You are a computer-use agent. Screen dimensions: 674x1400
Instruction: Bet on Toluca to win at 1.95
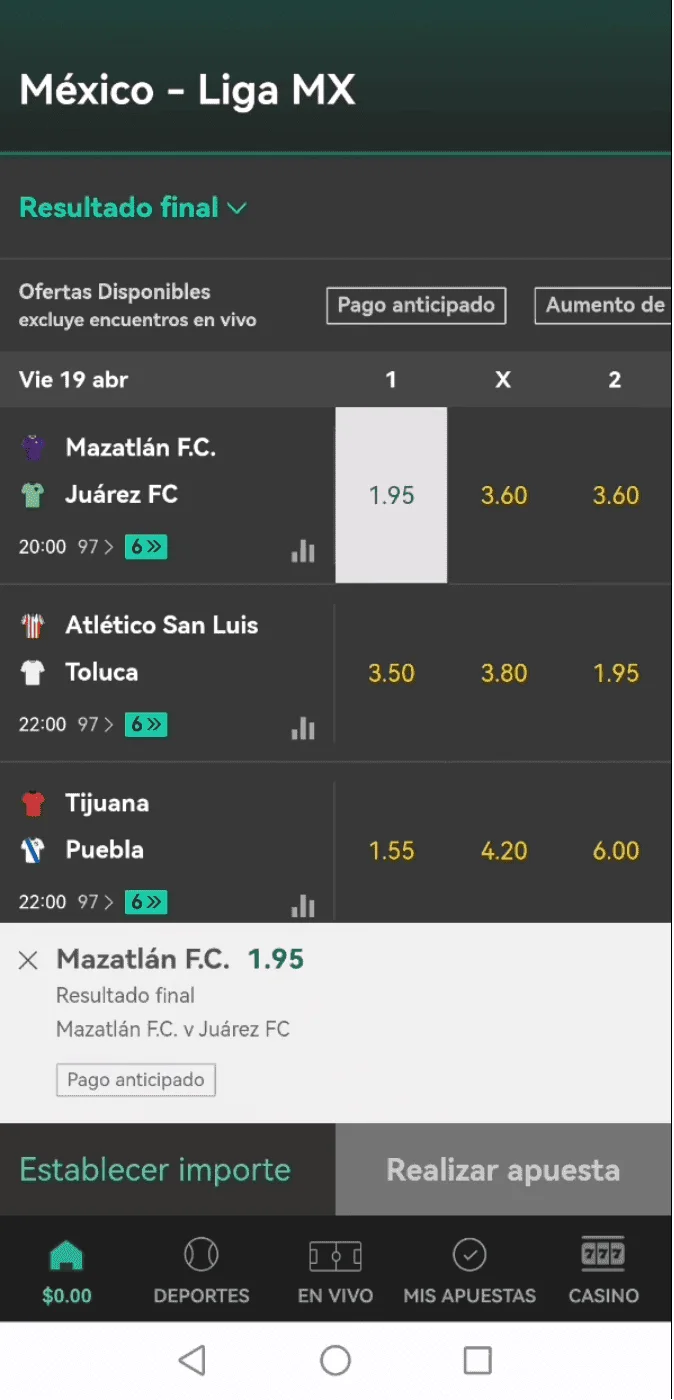pyautogui.click(x=615, y=673)
